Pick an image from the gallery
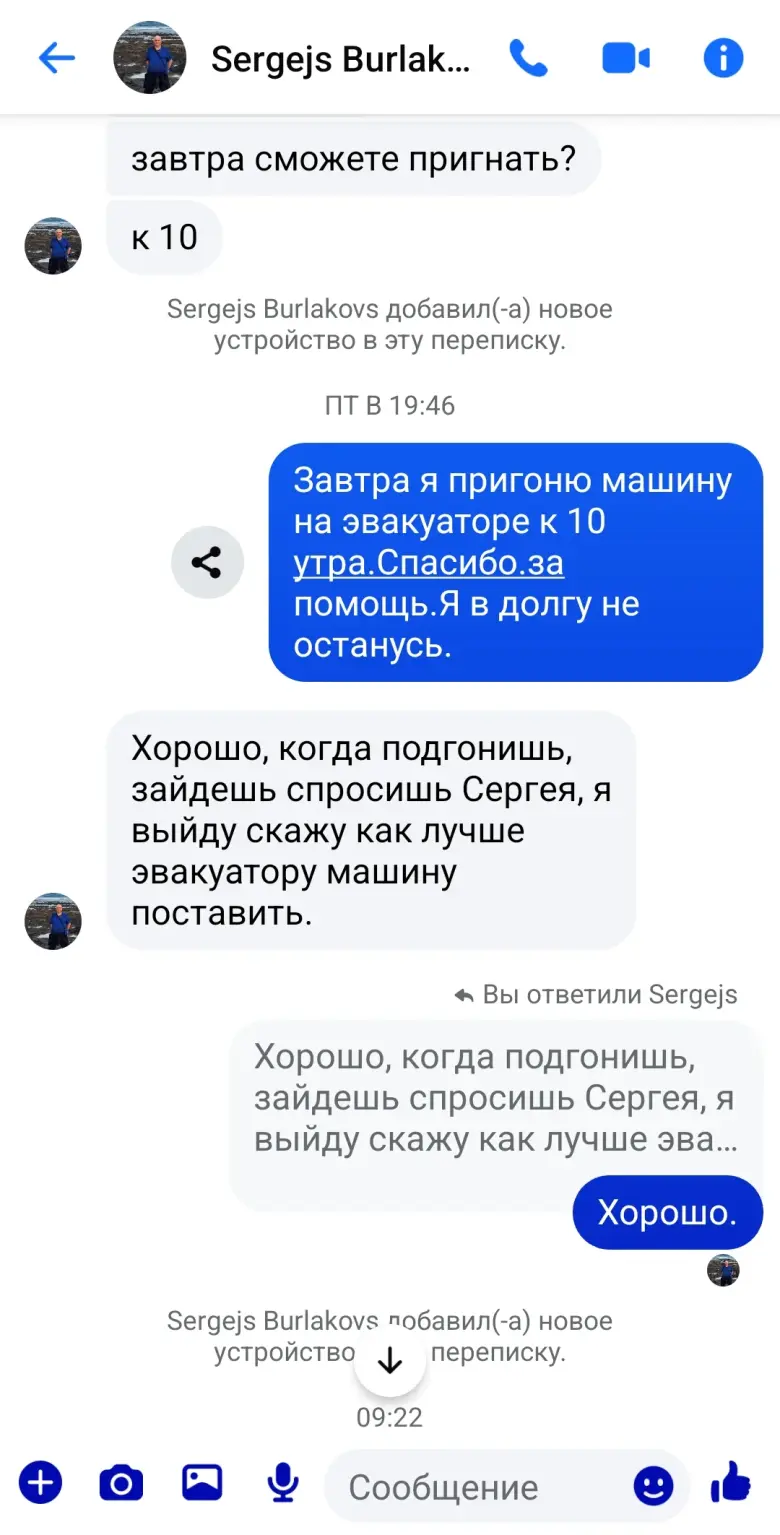 click(202, 1482)
